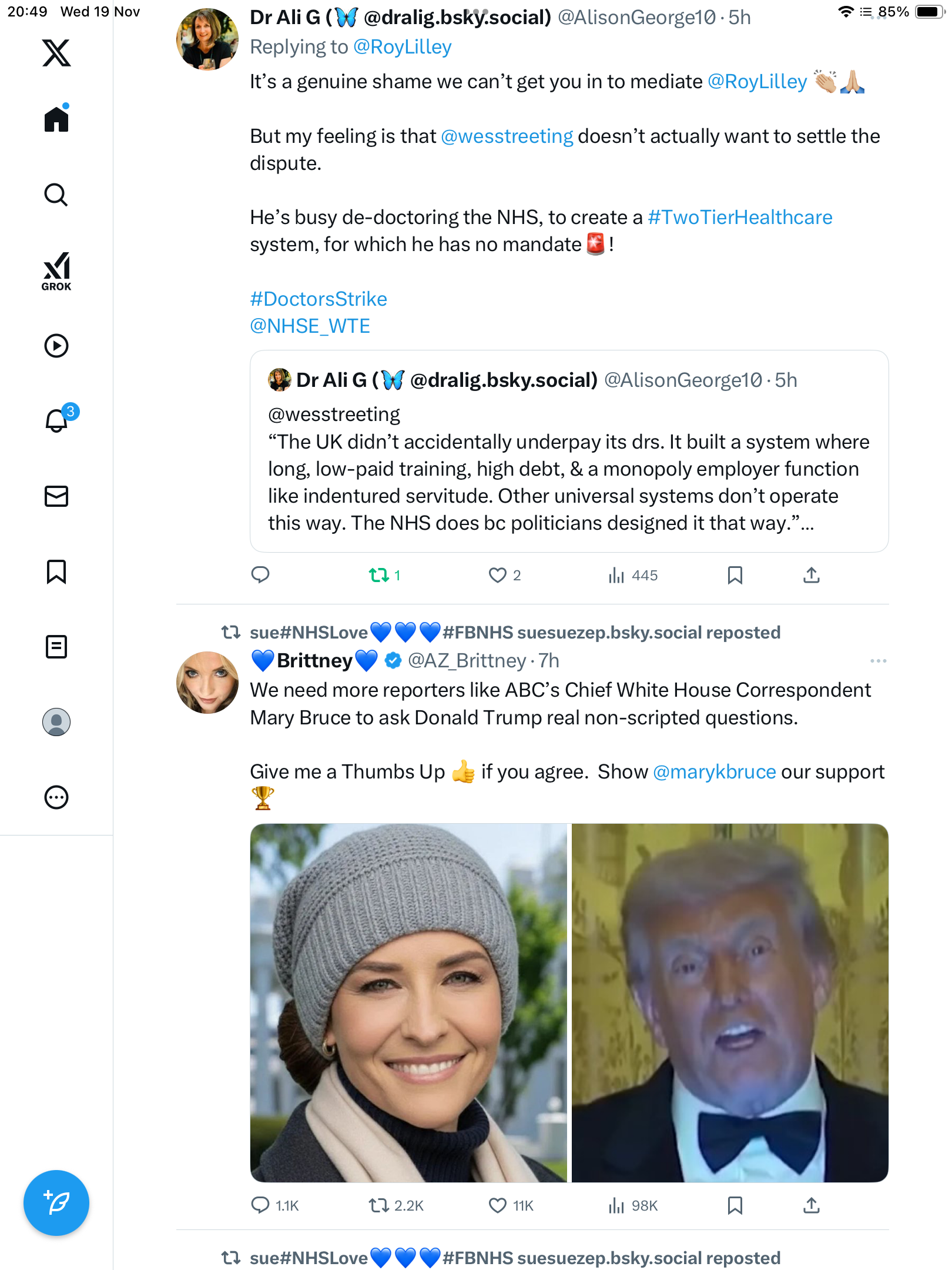Open more options on Brittney's post
Image resolution: width=952 pixels, height=1270 pixels.
[x=878, y=661]
